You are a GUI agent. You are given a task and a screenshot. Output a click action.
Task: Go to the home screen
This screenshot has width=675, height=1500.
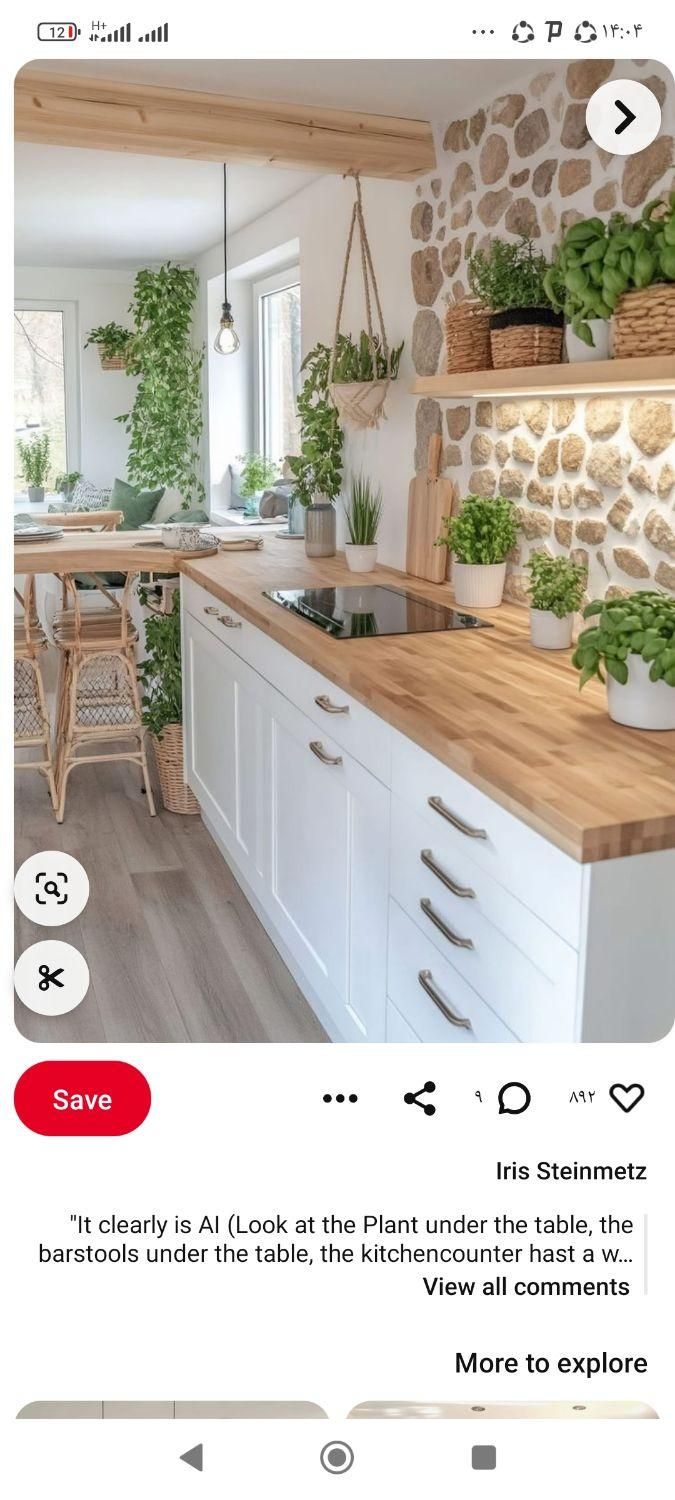click(337, 1457)
